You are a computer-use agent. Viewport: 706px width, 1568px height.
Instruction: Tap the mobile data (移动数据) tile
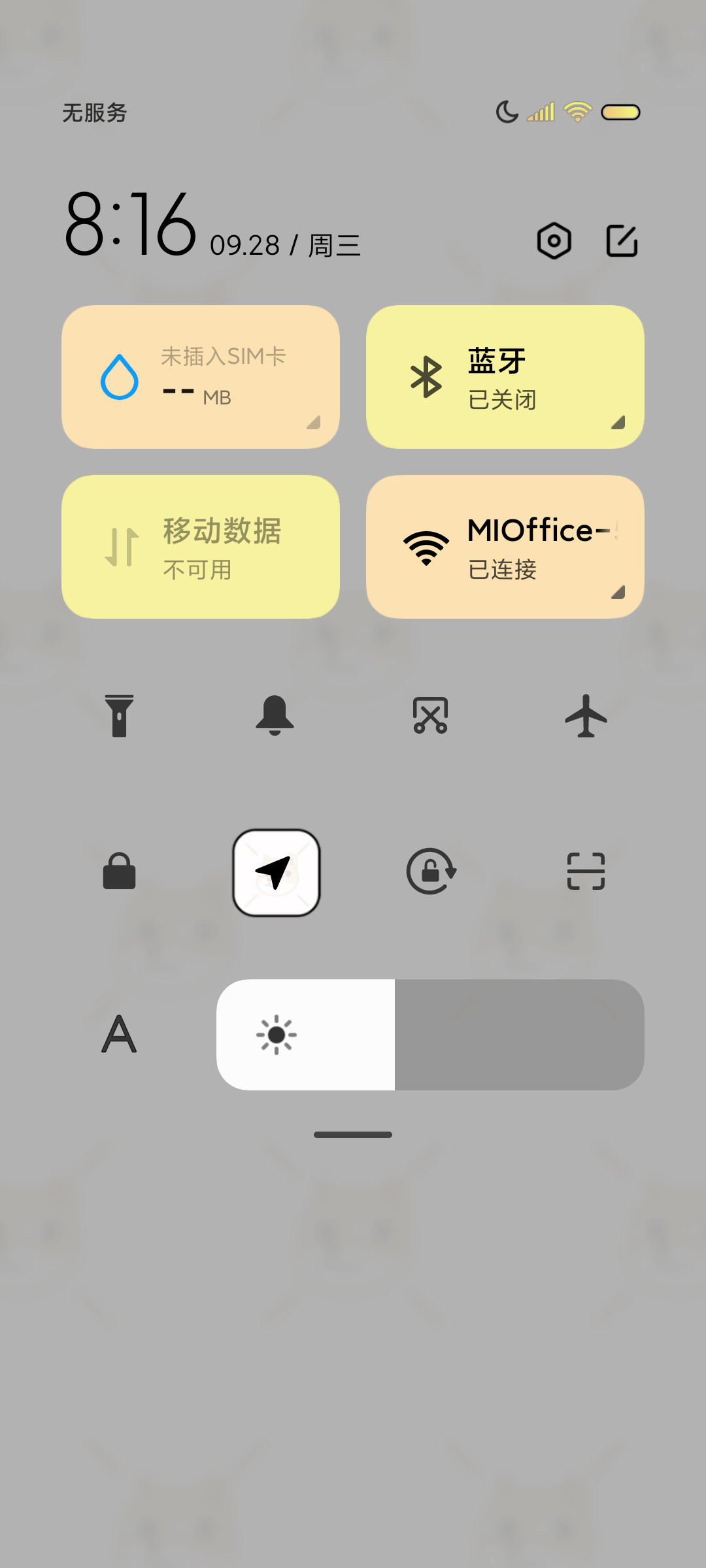pyautogui.click(x=201, y=547)
